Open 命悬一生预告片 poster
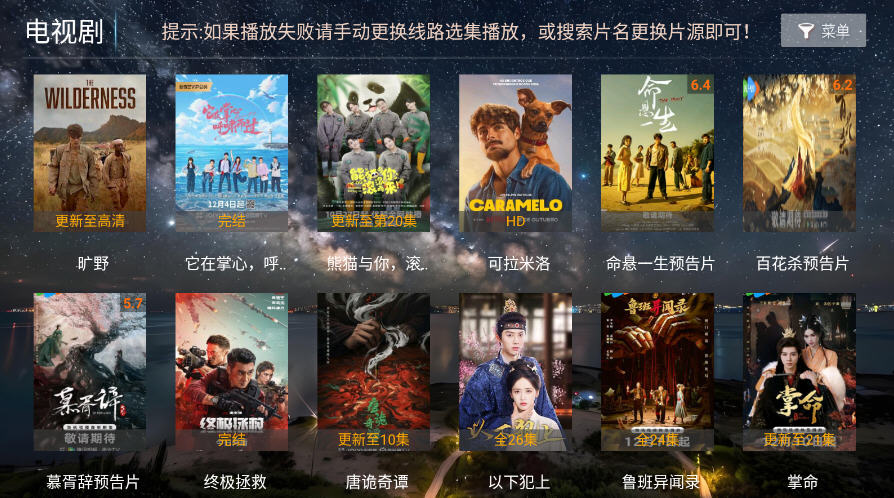The width and height of the screenshot is (894, 498). [x=658, y=153]
